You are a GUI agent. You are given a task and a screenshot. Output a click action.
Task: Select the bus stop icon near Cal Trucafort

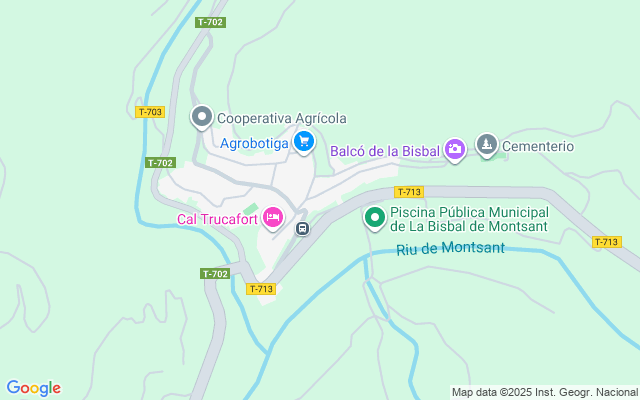click(302, 229)
